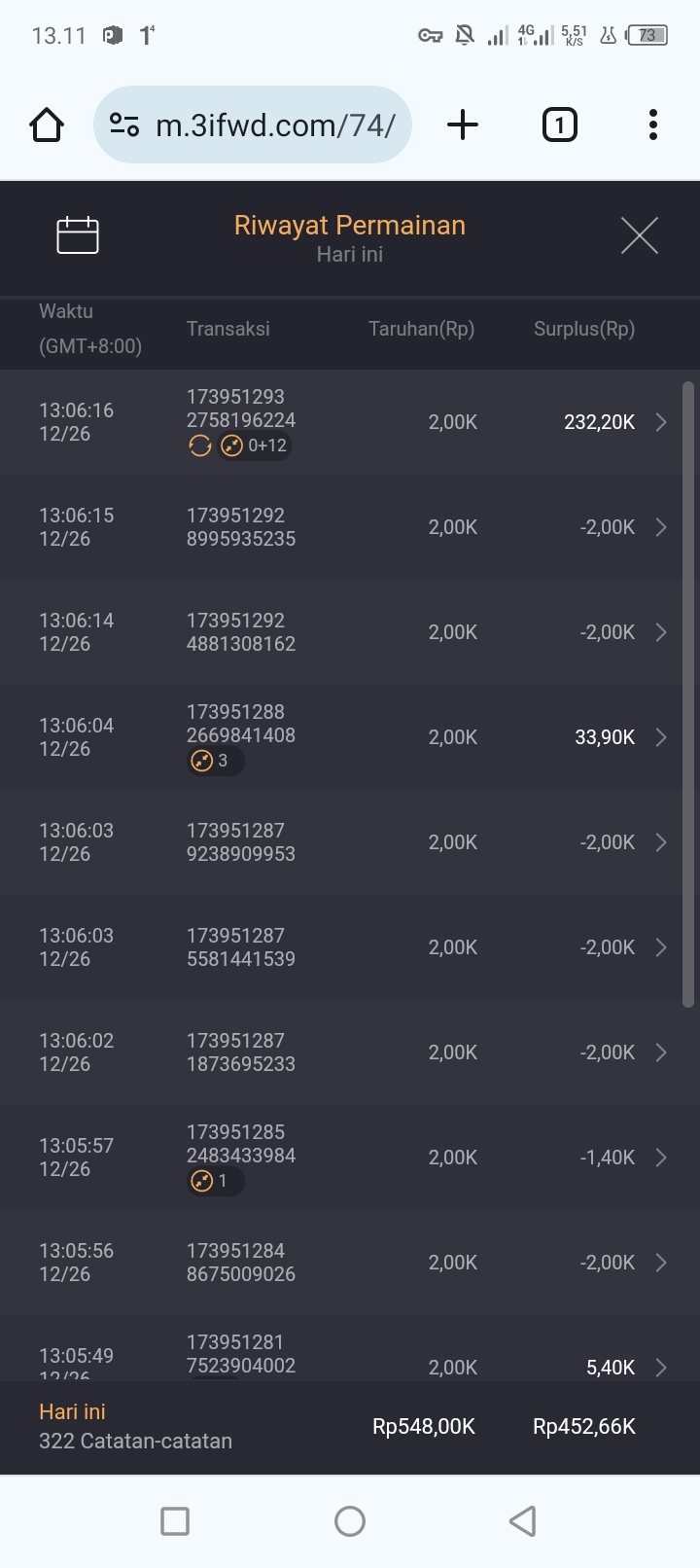Go to the browser home page
This screenshot has height=1568, width=700.
point(47,125)
